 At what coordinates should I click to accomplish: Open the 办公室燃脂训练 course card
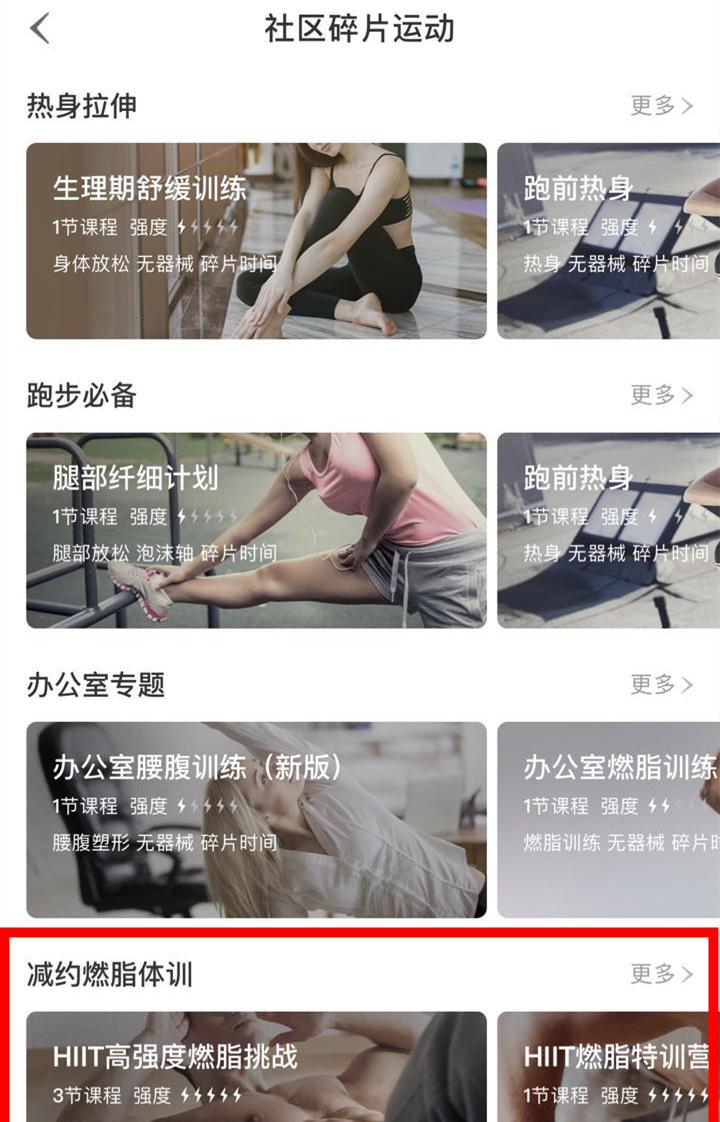click(608, 820)
